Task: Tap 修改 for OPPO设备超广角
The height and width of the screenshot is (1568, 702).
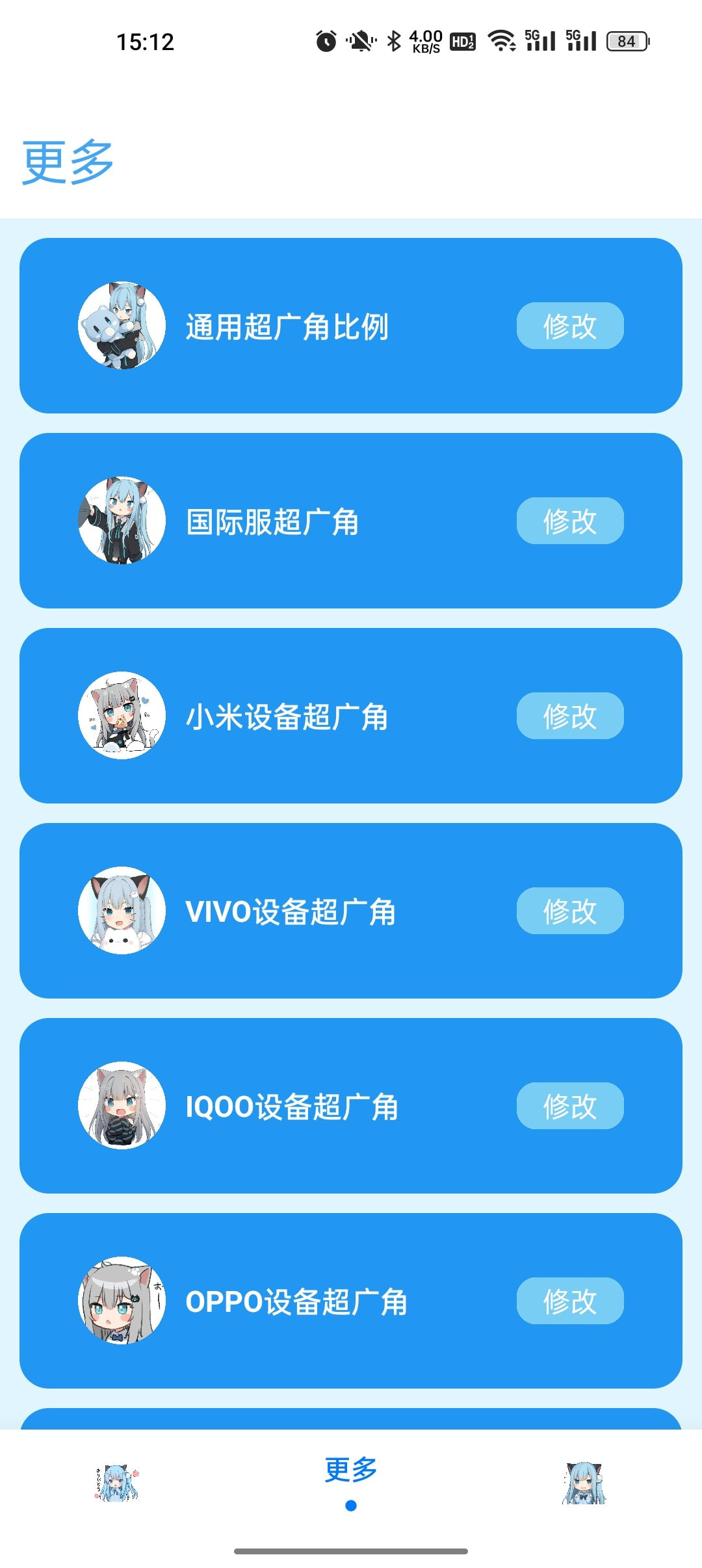Action: pyautogui.click(x=569, y=1301)
